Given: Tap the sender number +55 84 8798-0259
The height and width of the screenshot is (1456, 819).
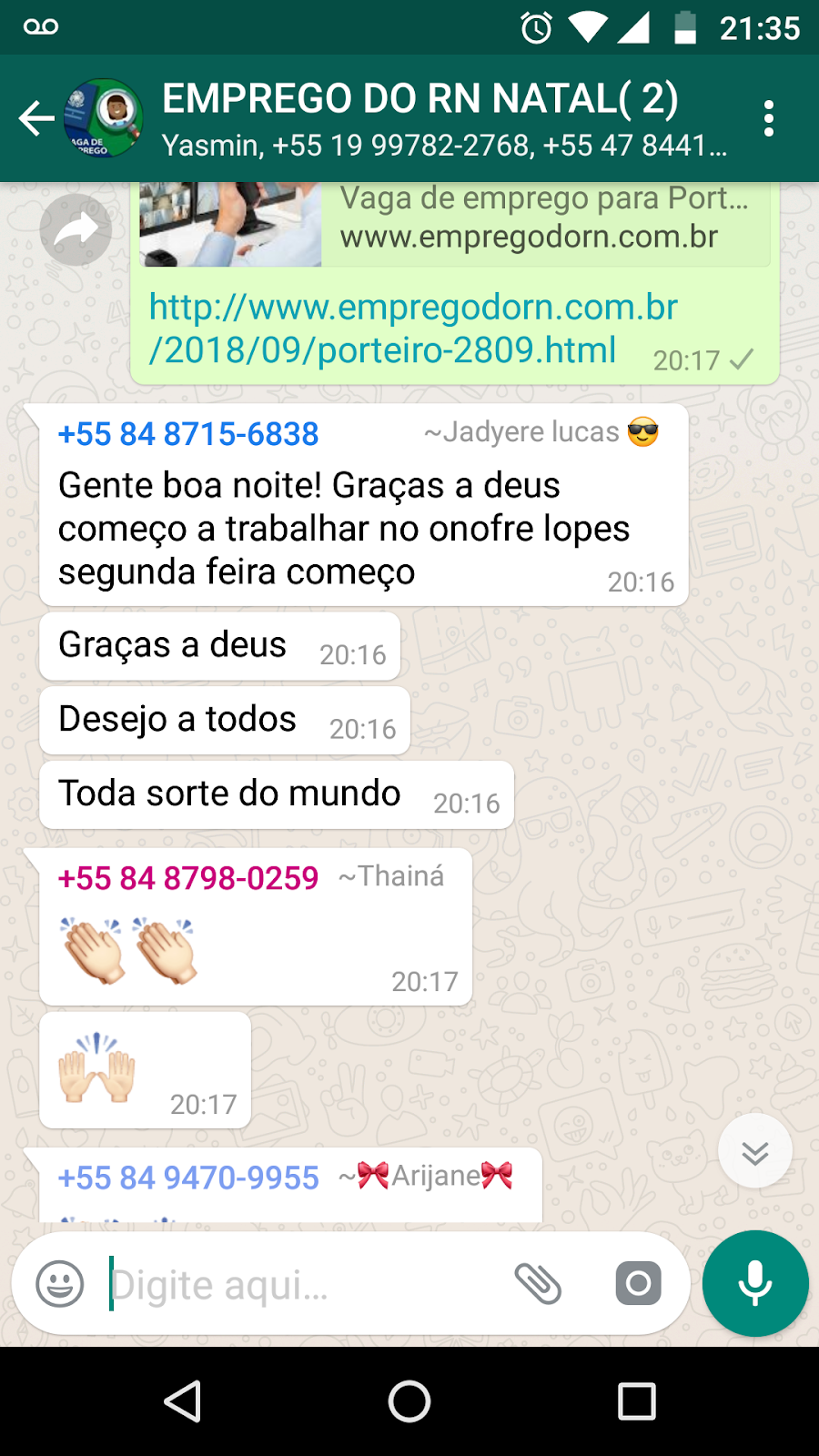Looking at the screenshot, I should (x=188, y=878).
